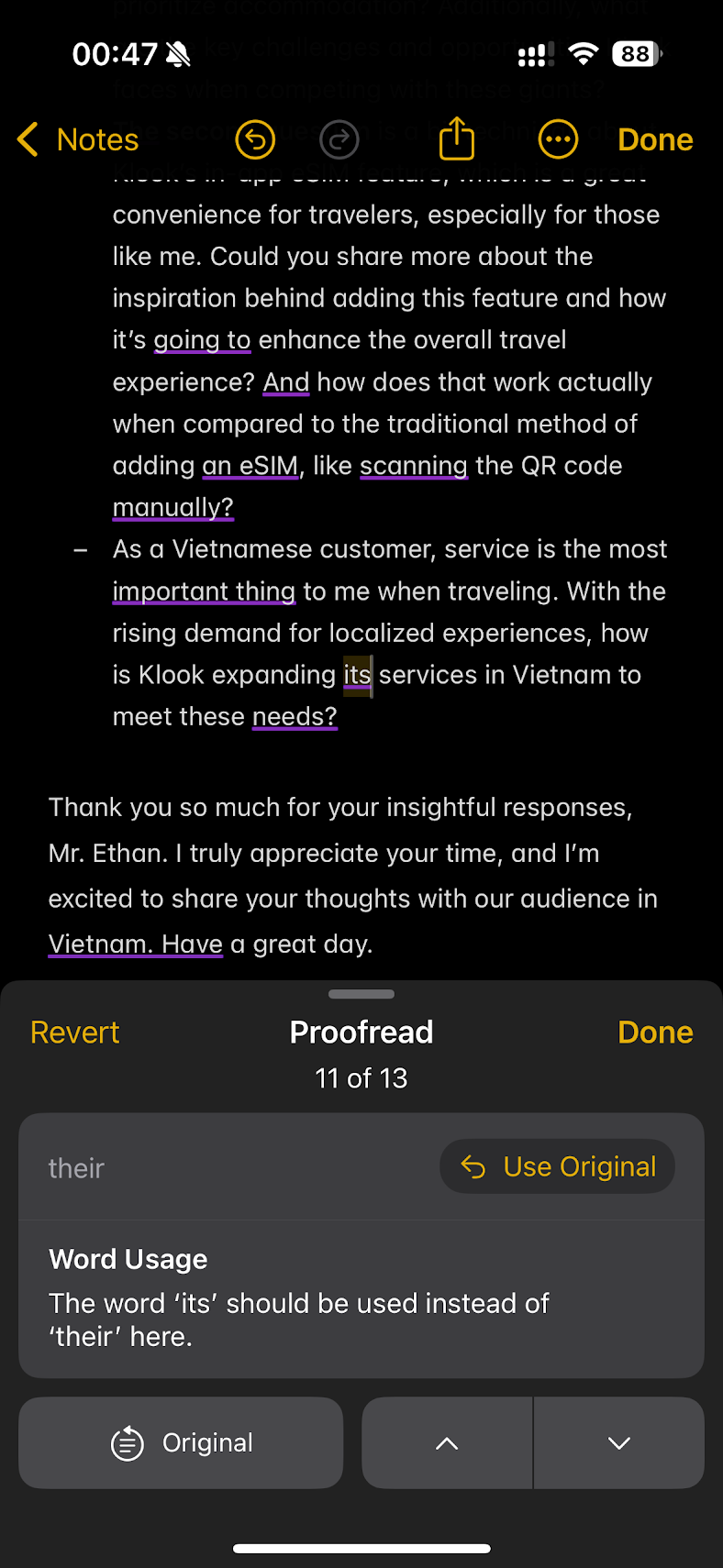This screenshot has width=723, height=1568.
Task: Jump to next proofread suggestion
Action: coord(619,1442)
